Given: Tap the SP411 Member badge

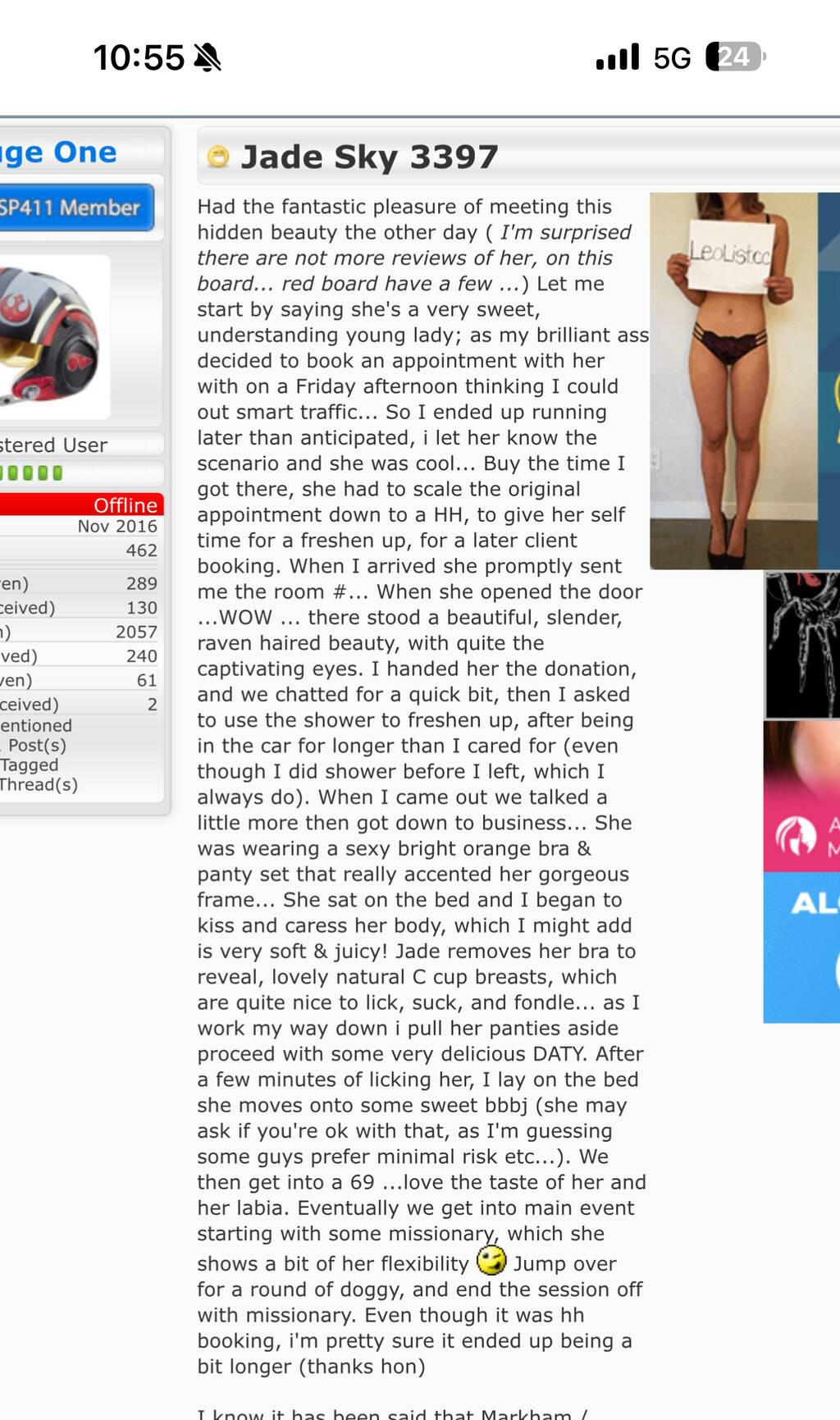Looking at the screenshot, I should pyautogui.click(x=74, y=208).
